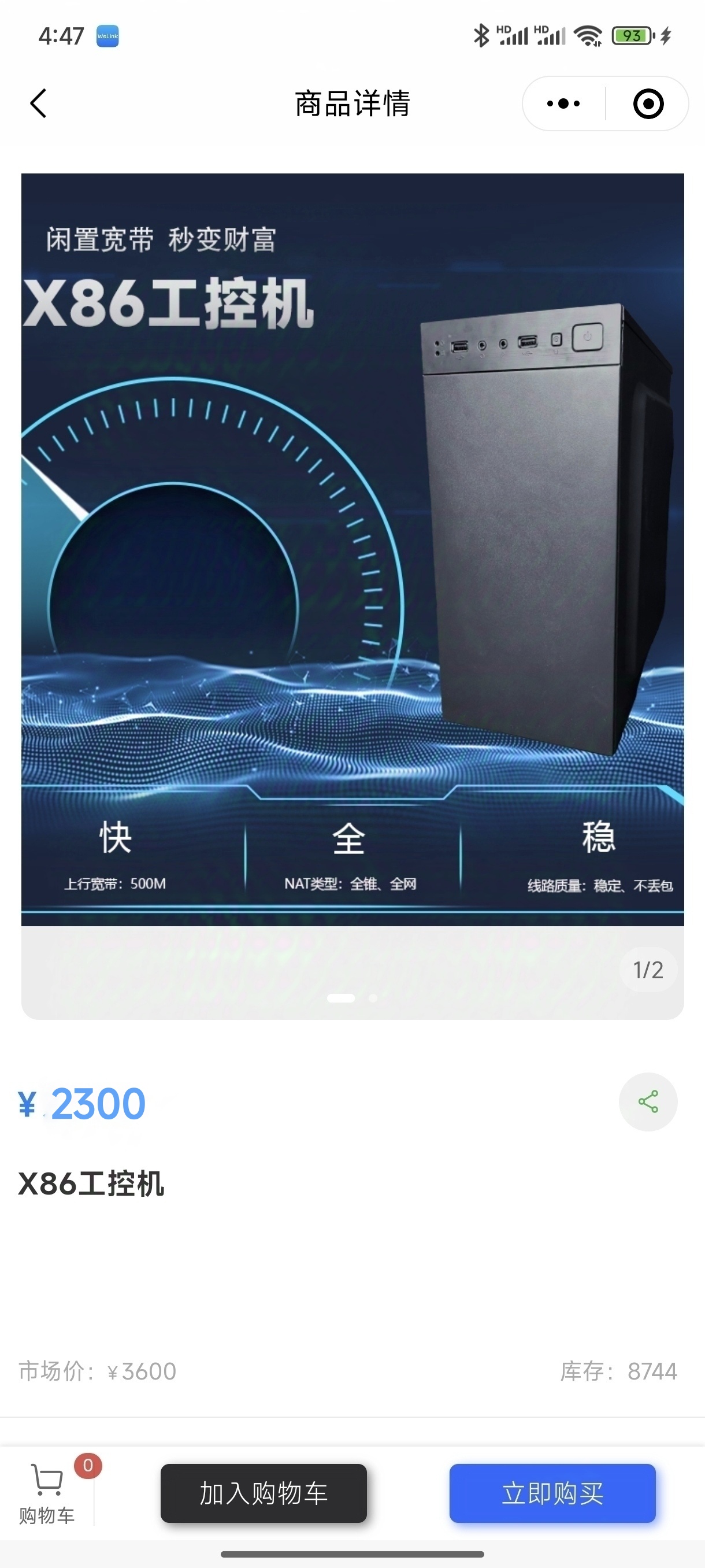
Task: Go back from the product details page
Action: pos(38,103)
